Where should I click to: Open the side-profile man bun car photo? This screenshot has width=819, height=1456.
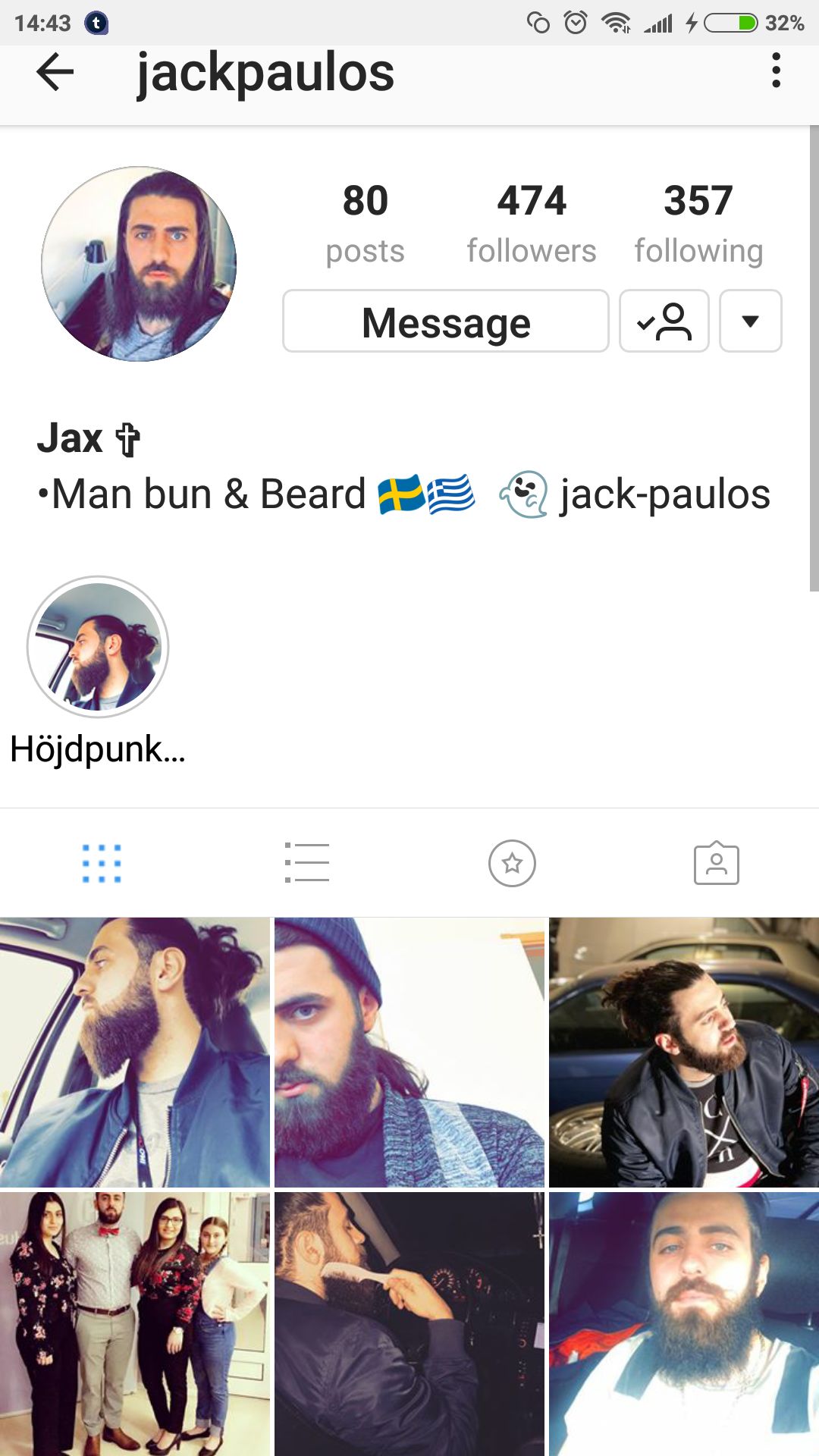135,1053
